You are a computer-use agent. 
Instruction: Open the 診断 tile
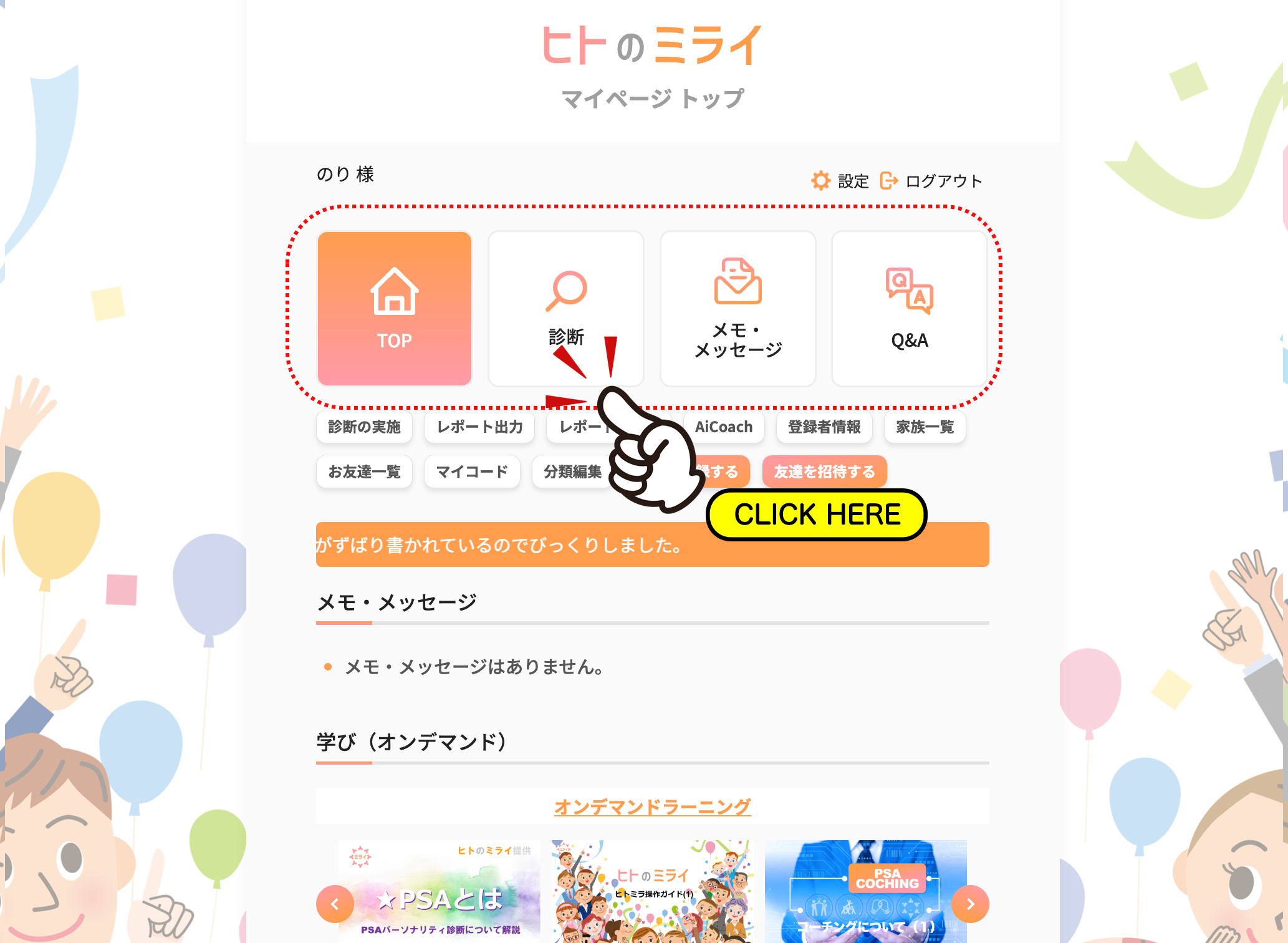(565, 293)
